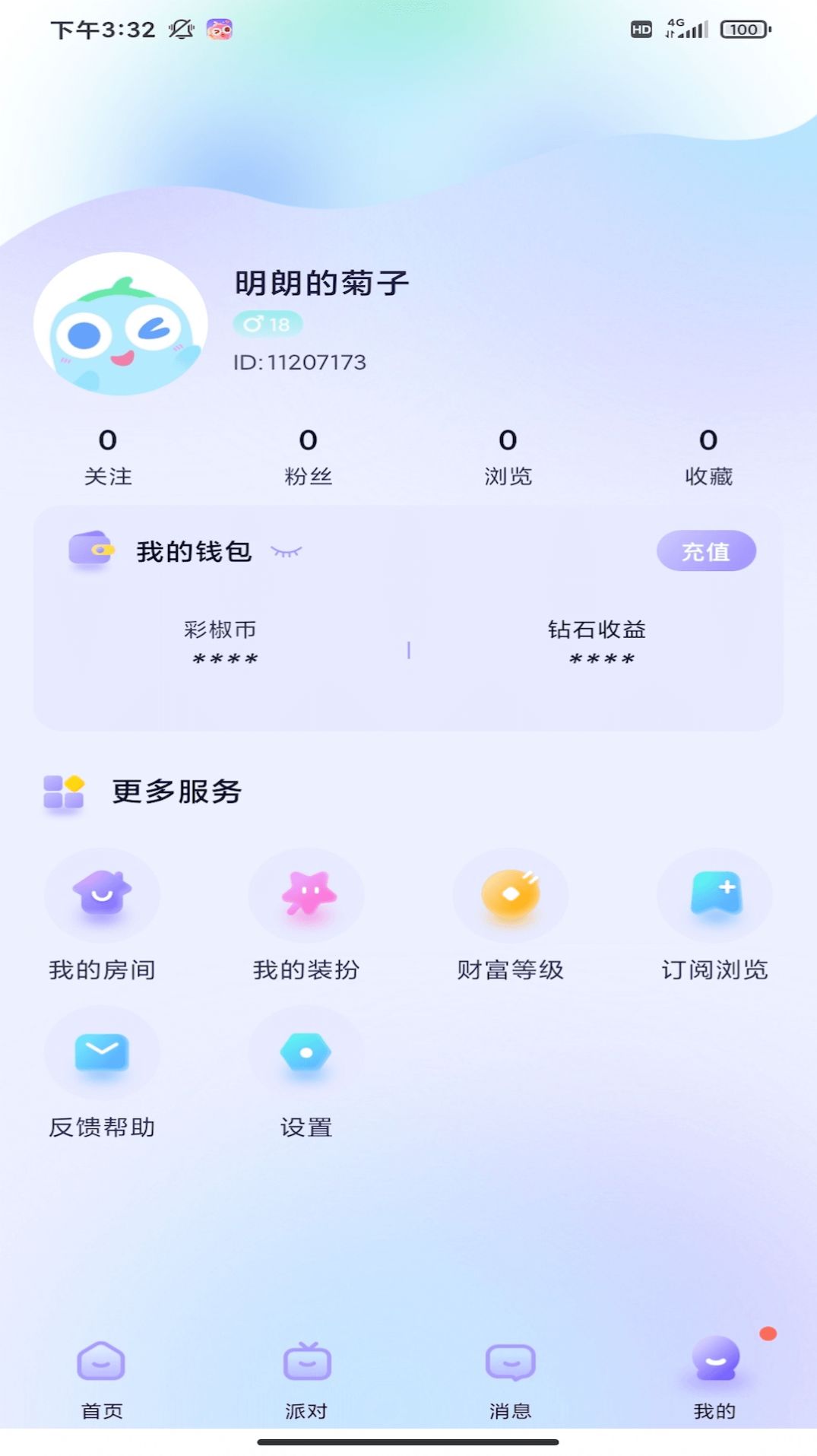The image size is (817, 1456).
Task: Open 反馈帮助 (Feedback Help) icon
Action: click(x=102, y=1053)
